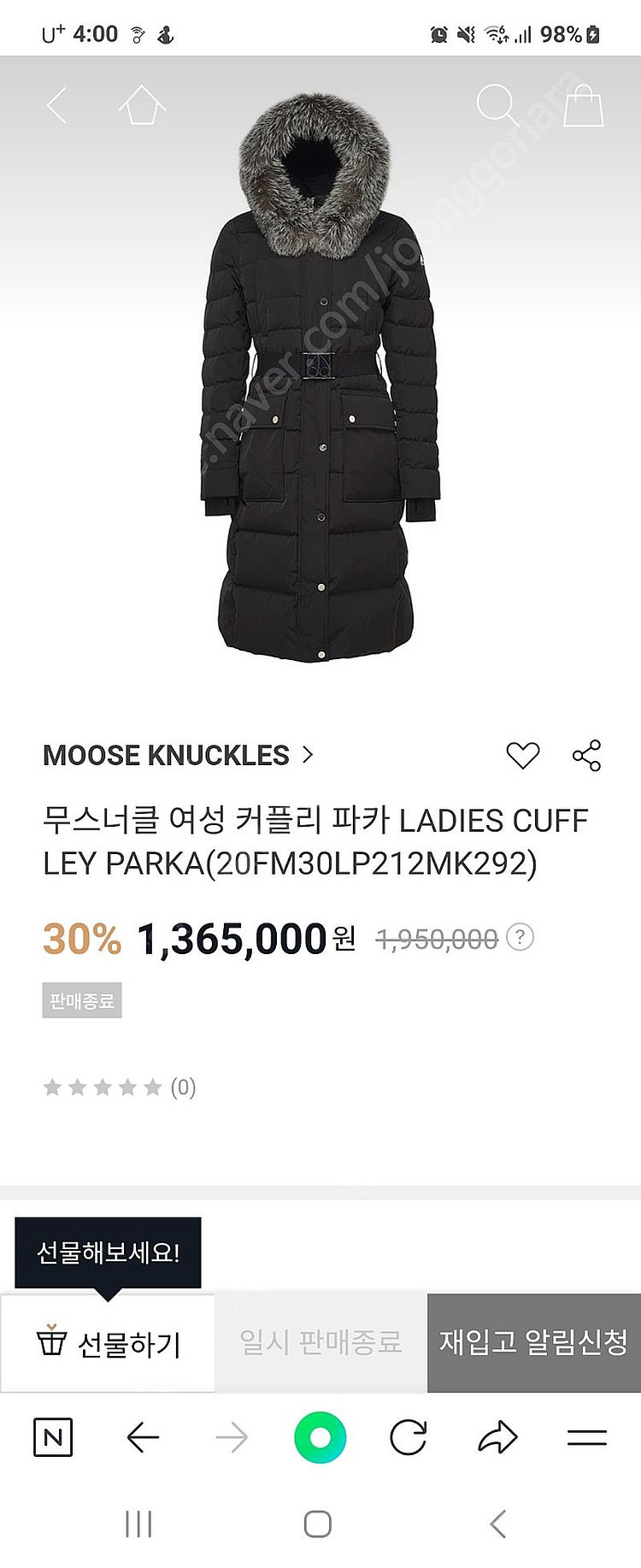This screenshot has height=1568, width=641.
Task: Tap the green Naver search circle
Action: [x=320, y=1437]
